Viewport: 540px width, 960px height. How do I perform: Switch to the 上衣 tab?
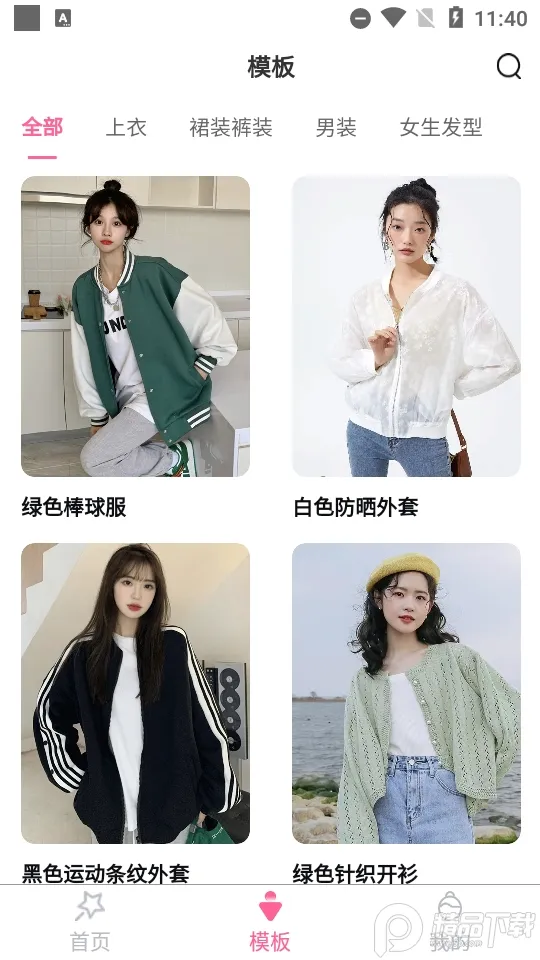[126, 127]
